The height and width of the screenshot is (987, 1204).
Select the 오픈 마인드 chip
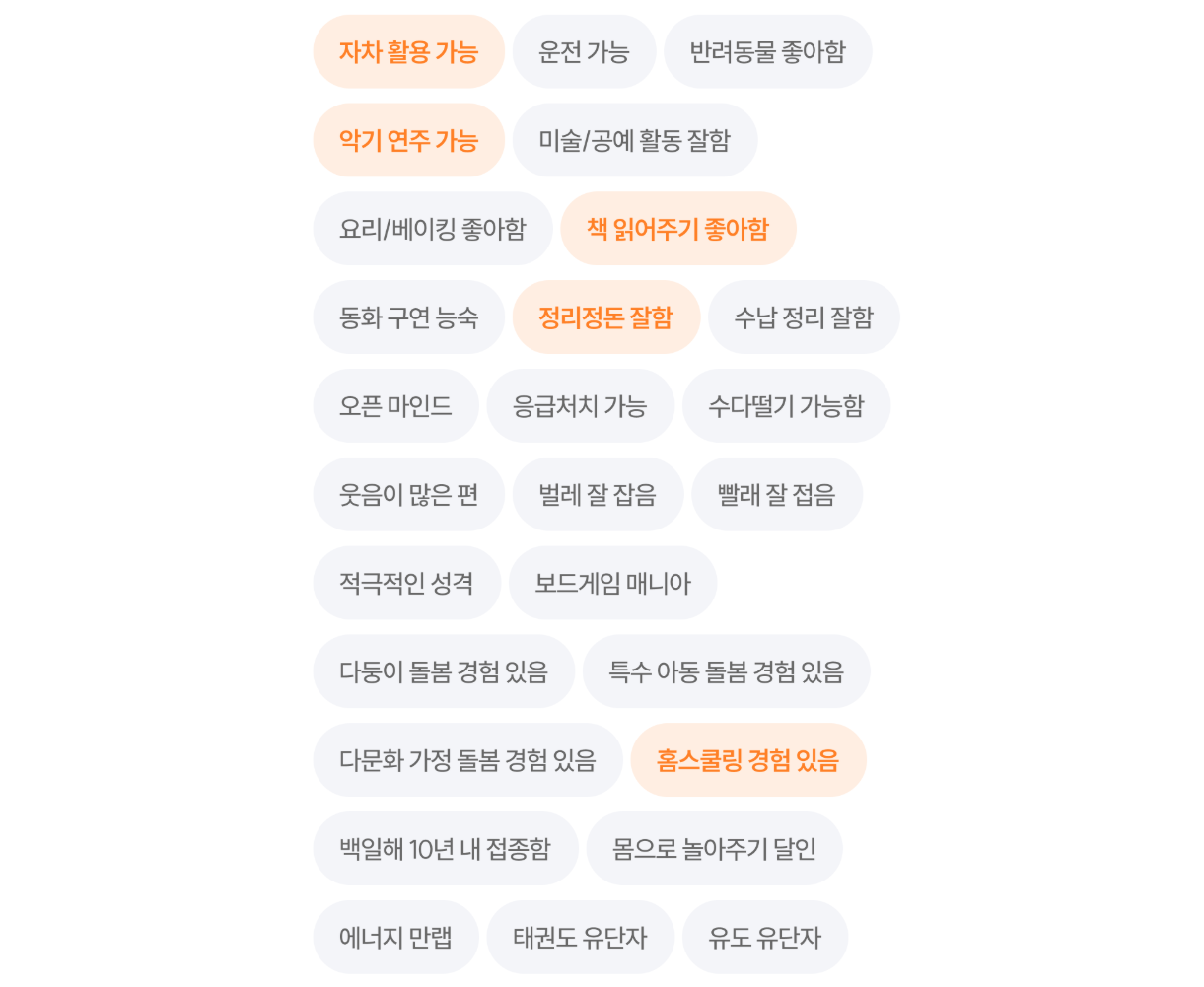395,406
